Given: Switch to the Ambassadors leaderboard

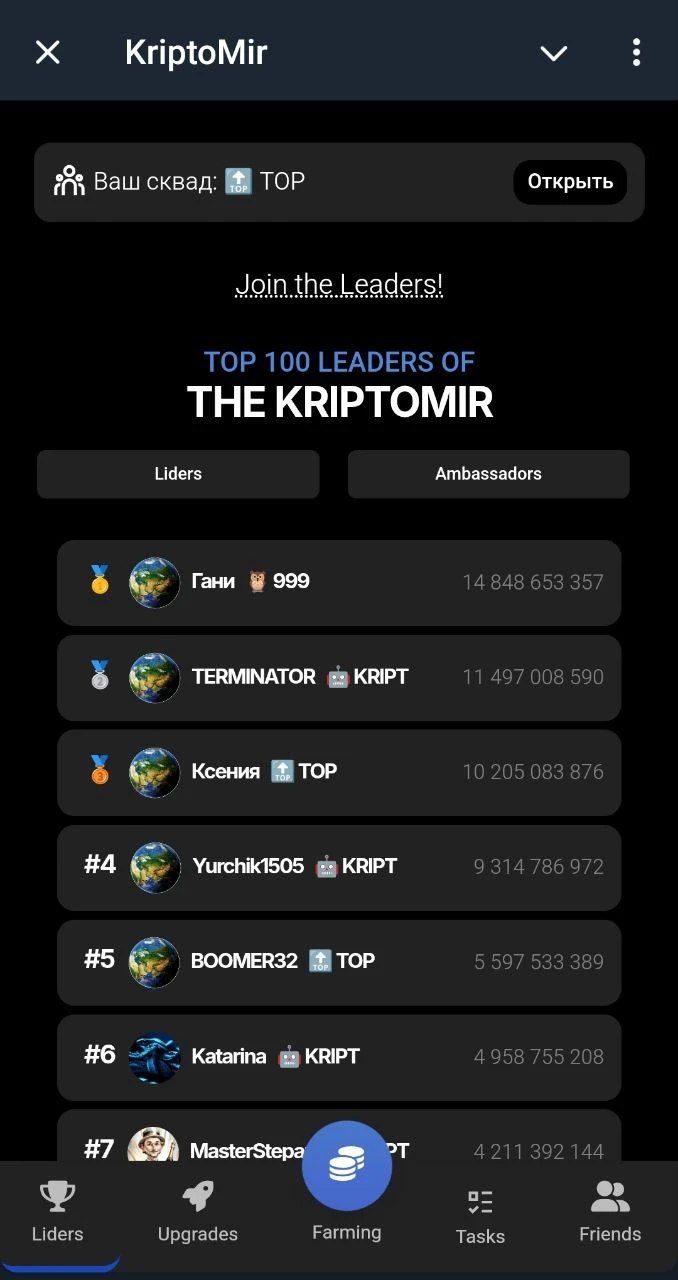Looking at the screenshot, I should tap(488, 474).
